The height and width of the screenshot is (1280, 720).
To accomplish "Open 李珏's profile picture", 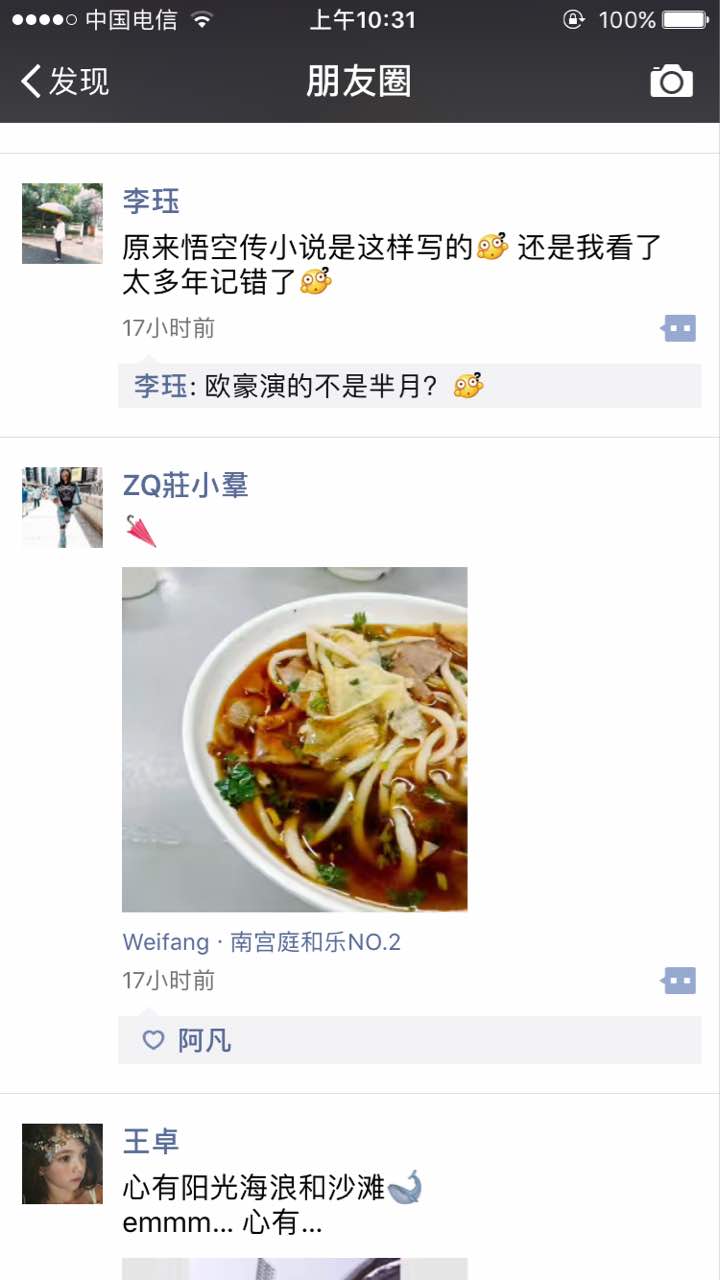I will 62,223.
